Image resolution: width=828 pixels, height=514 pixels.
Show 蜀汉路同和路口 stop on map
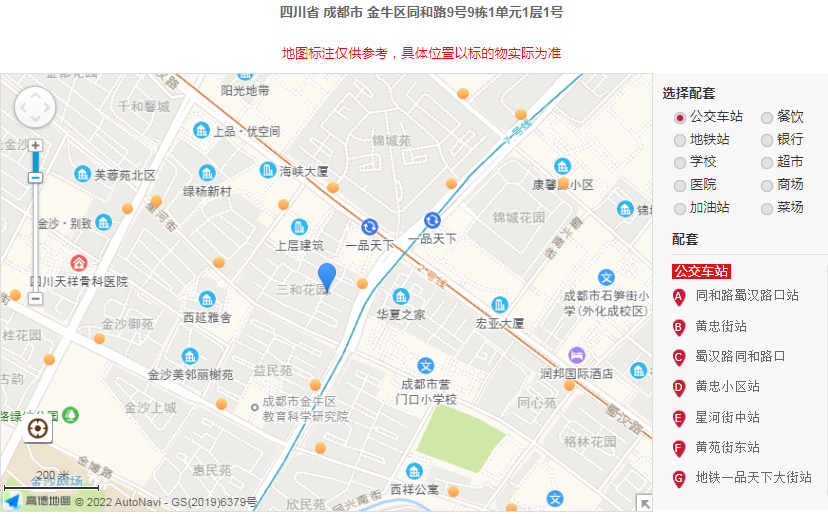[740, 356]
